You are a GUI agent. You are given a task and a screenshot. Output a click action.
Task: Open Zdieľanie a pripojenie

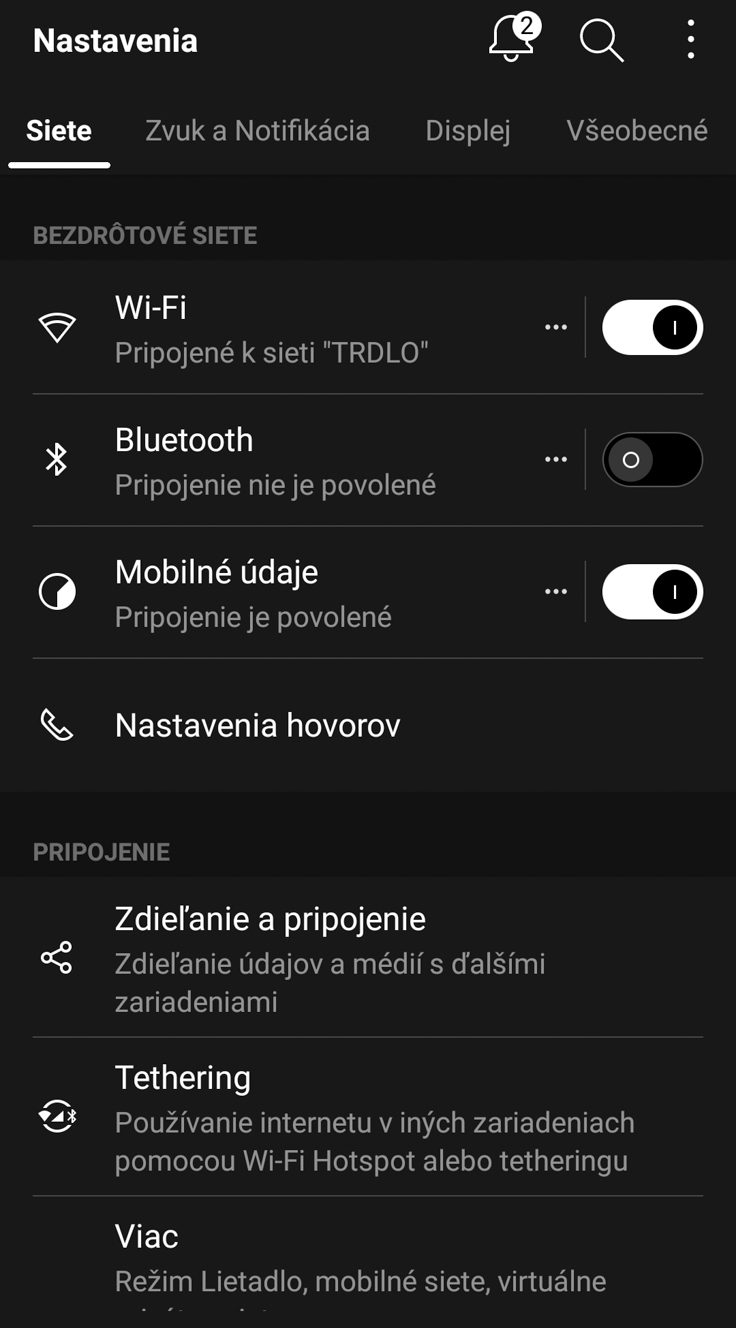[x=368, y=957]
